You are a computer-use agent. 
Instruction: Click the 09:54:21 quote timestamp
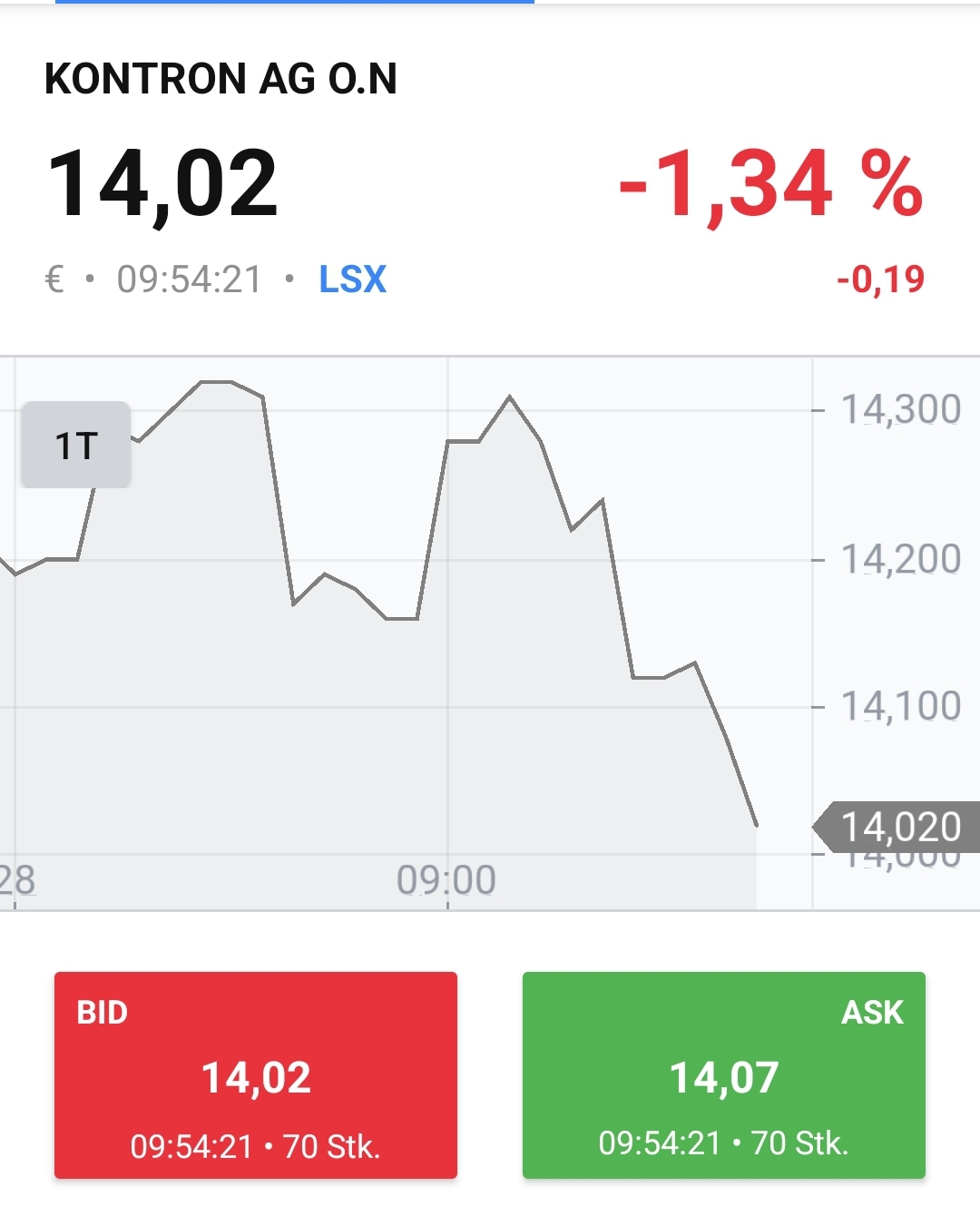point(191,280)
